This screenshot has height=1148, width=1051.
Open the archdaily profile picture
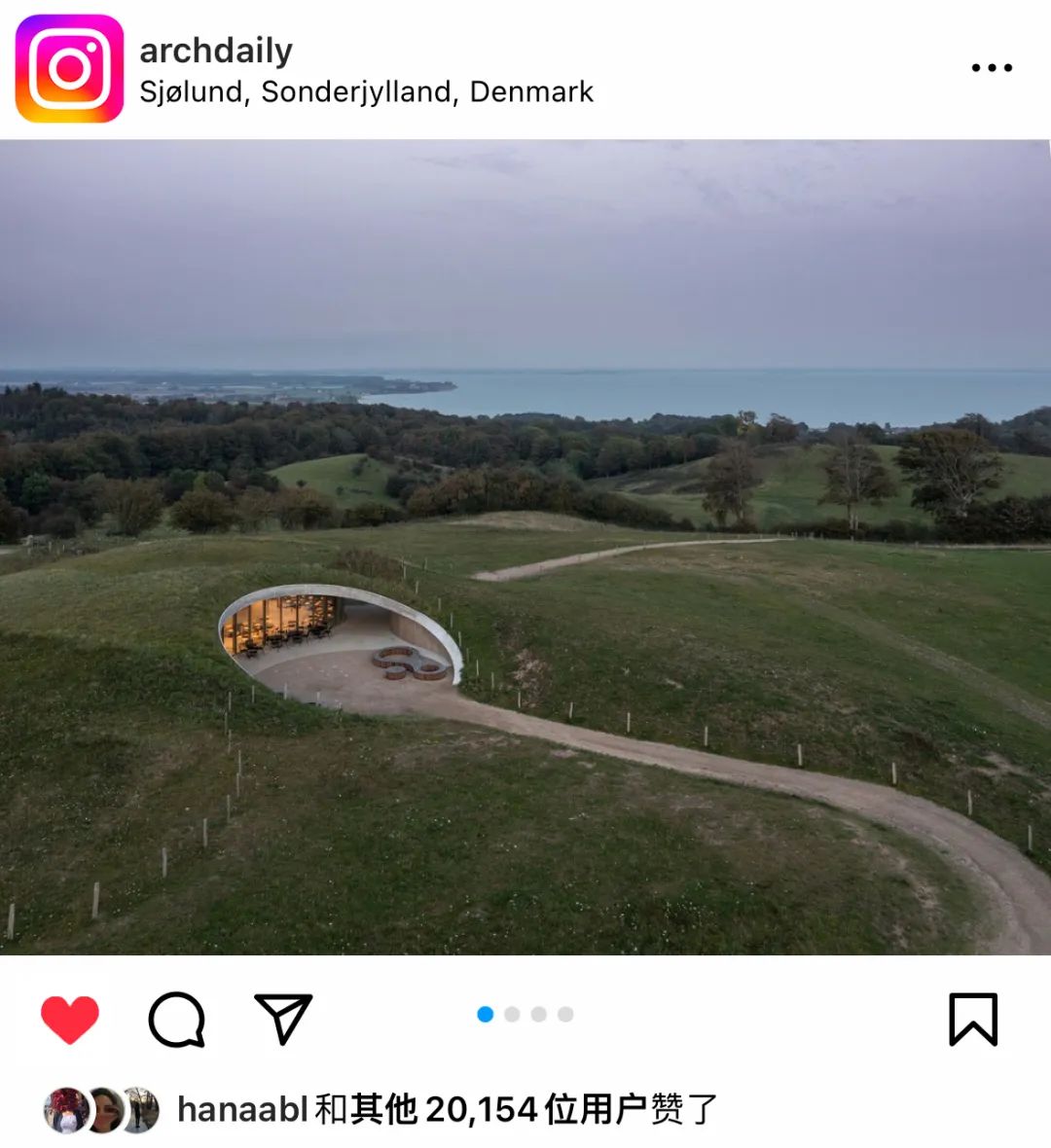click(x=70, y=68)
